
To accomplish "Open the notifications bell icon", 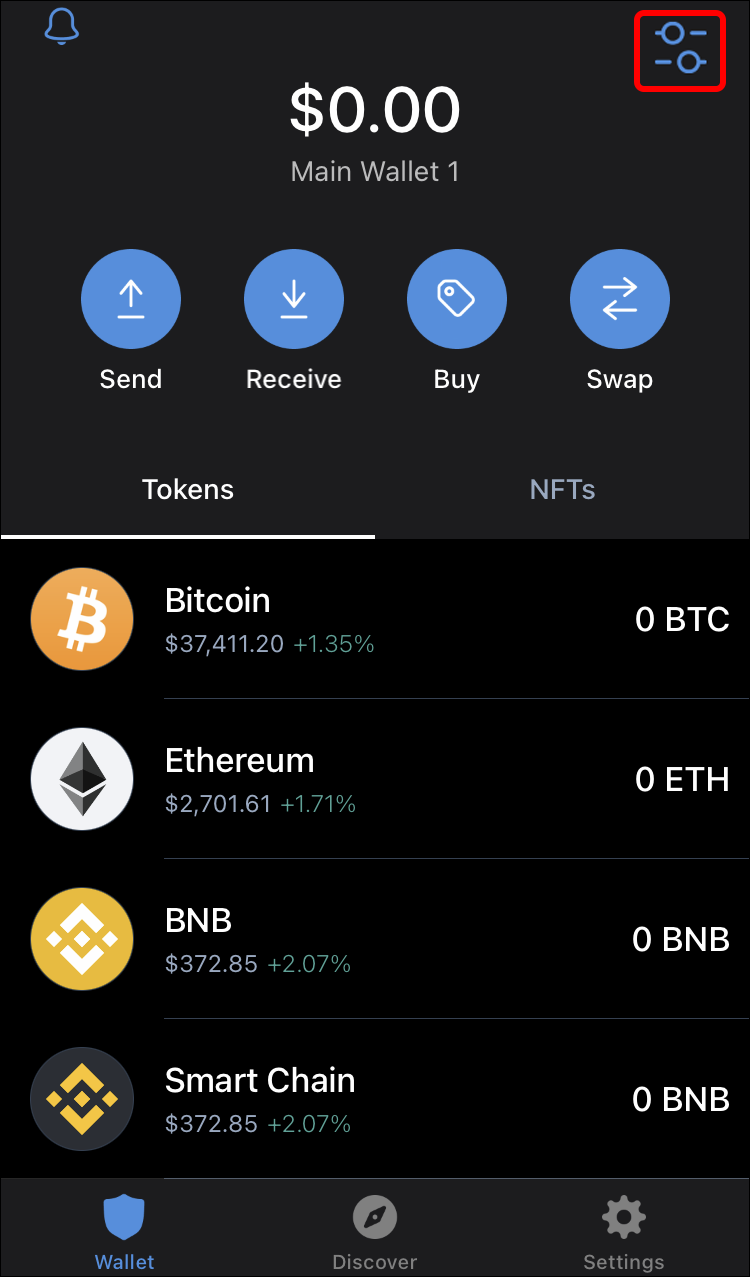I will [x=61, y=27].
